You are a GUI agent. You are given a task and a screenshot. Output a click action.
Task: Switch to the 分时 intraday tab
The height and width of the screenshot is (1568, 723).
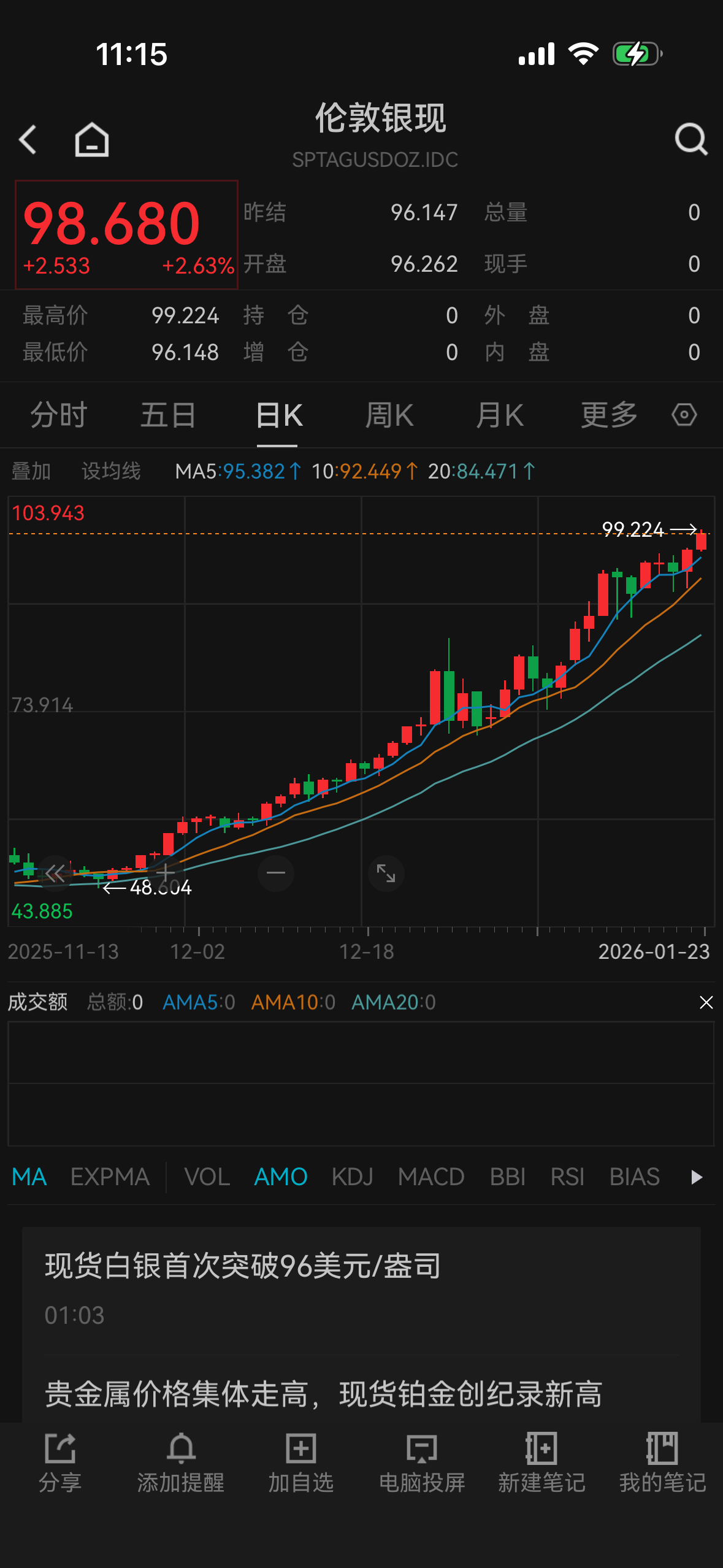[58, 415]
